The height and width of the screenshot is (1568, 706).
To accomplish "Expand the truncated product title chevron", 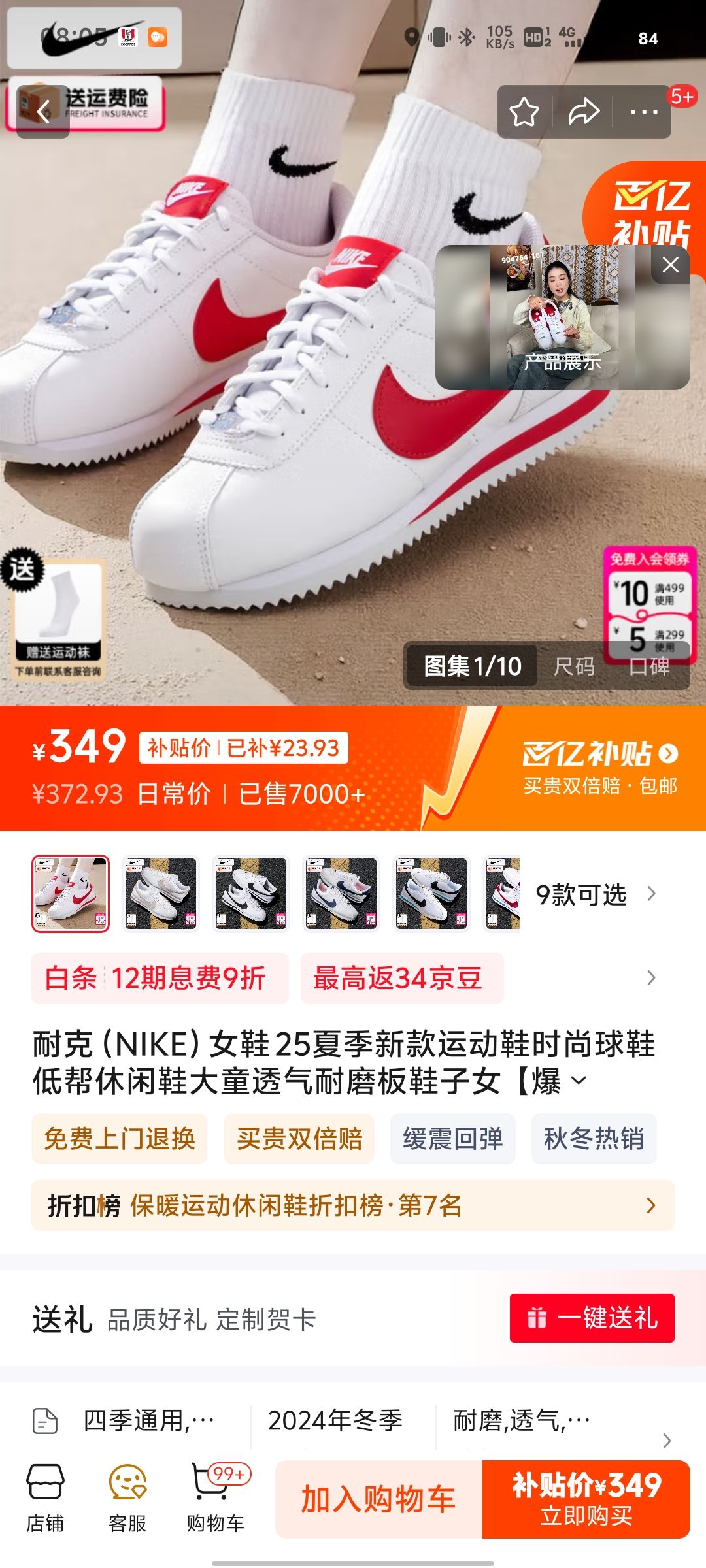I will (578, 1081).
